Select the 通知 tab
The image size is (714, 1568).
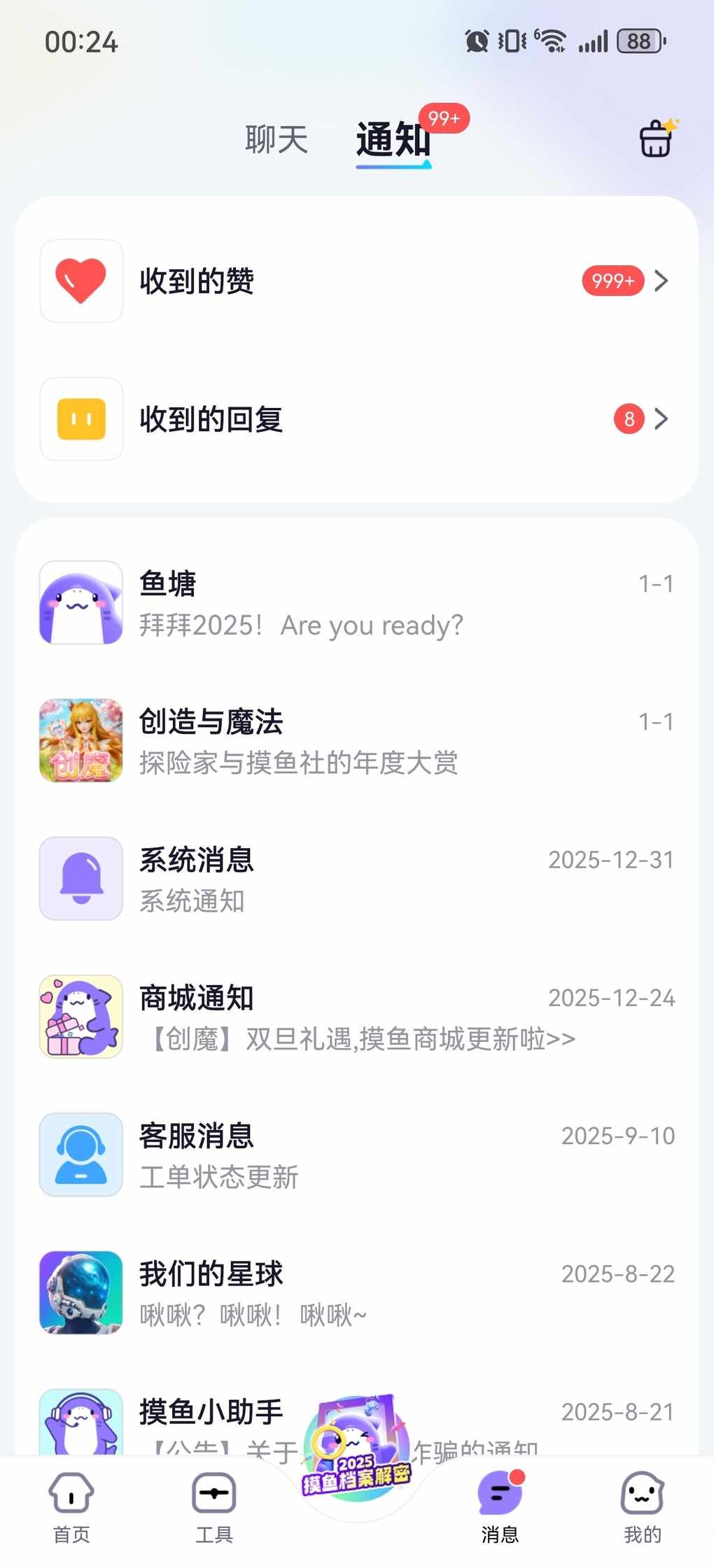393,139
